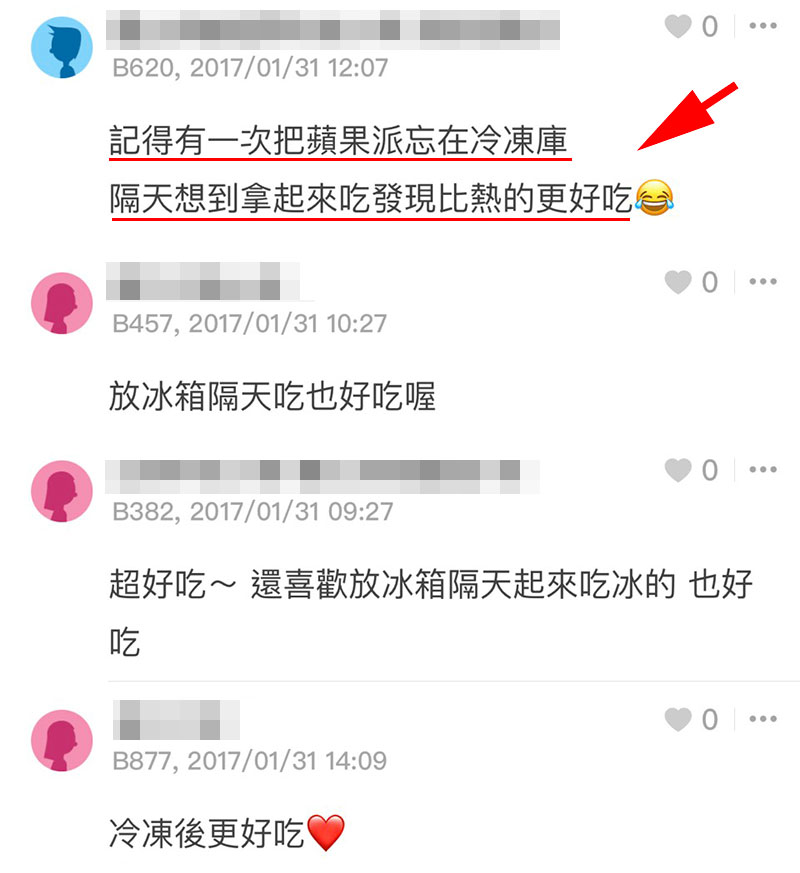Open more options for comment B877
The image size is (800, 873).
tap(763, 718)
